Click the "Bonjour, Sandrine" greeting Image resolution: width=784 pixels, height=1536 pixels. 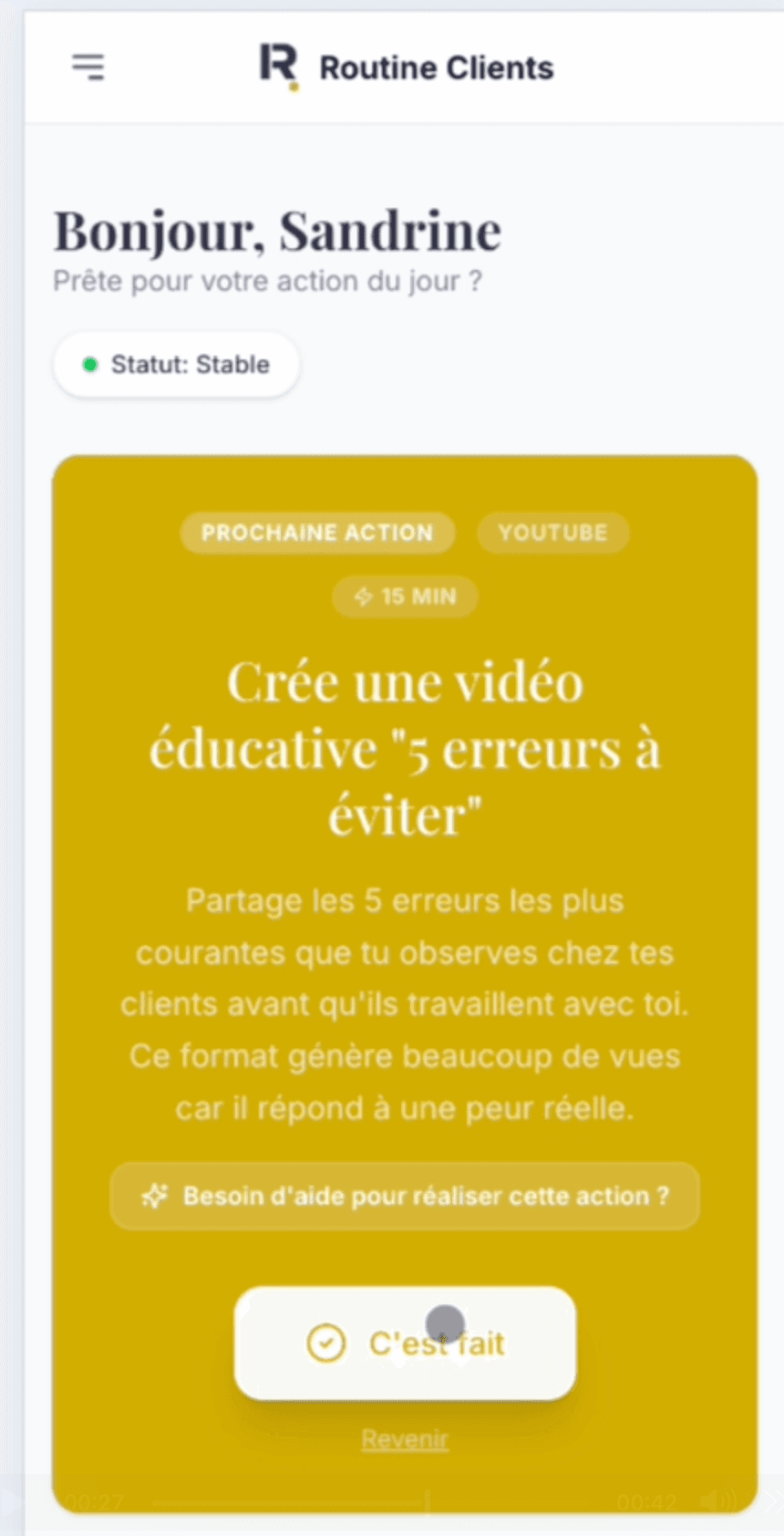[x=277, y=231]
